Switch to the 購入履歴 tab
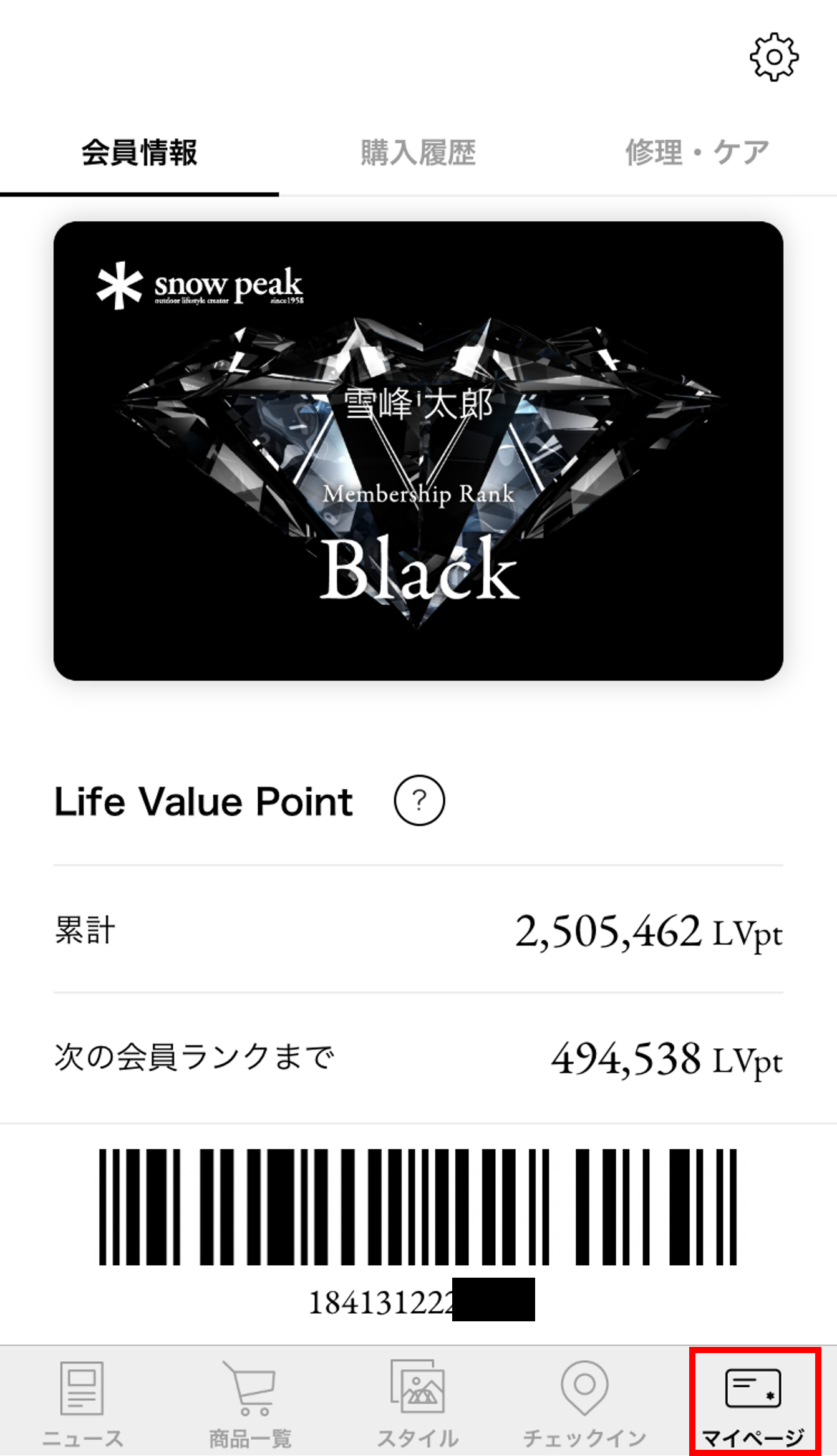 click(x=418, y=153)
